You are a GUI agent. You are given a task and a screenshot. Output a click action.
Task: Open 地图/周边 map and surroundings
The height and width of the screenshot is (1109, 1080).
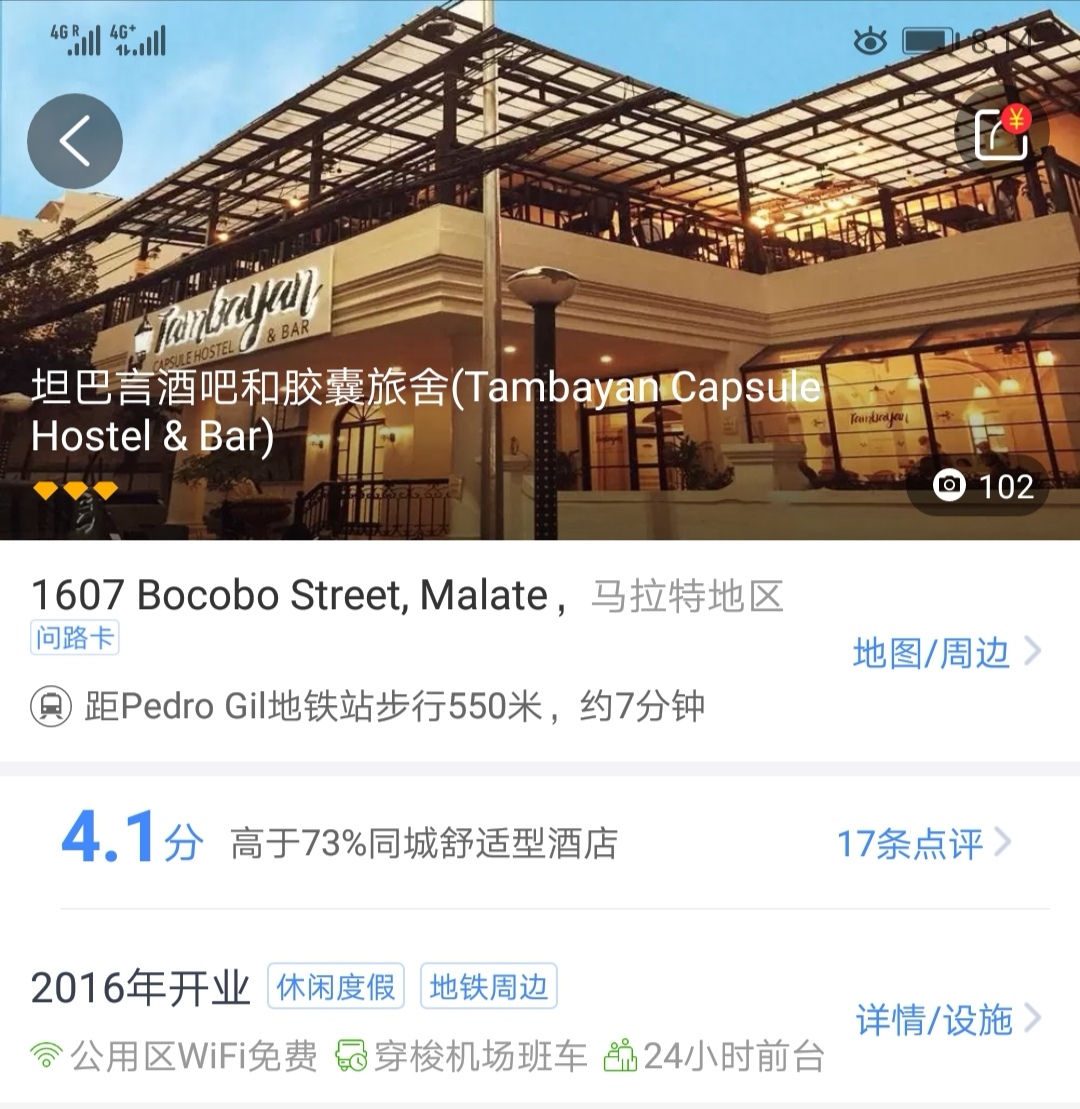click(x=946, y=653)
